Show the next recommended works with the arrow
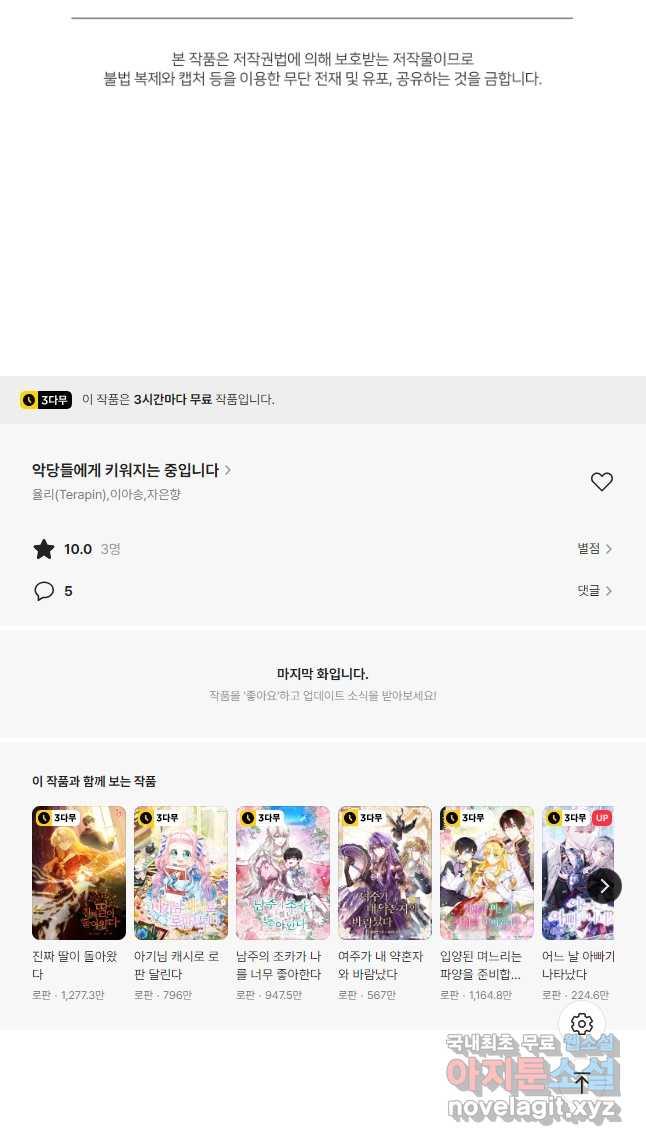646x1146 pixels. [604, 886]
